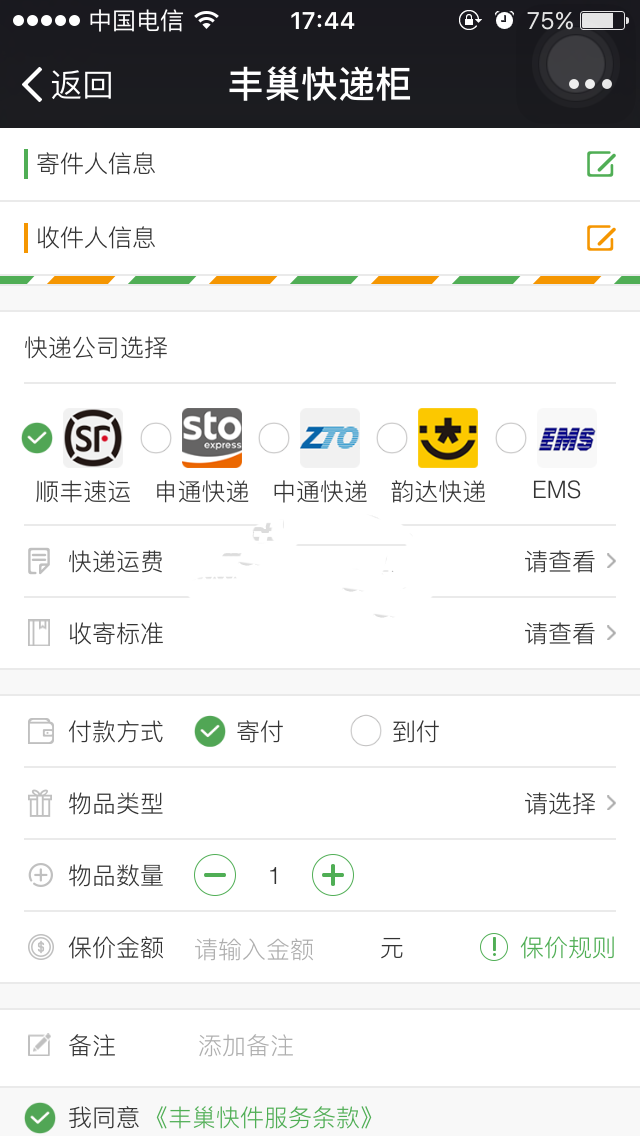Edit the 收件人信息 recipient details
The image size is (640, 1136).
point(600,238)
